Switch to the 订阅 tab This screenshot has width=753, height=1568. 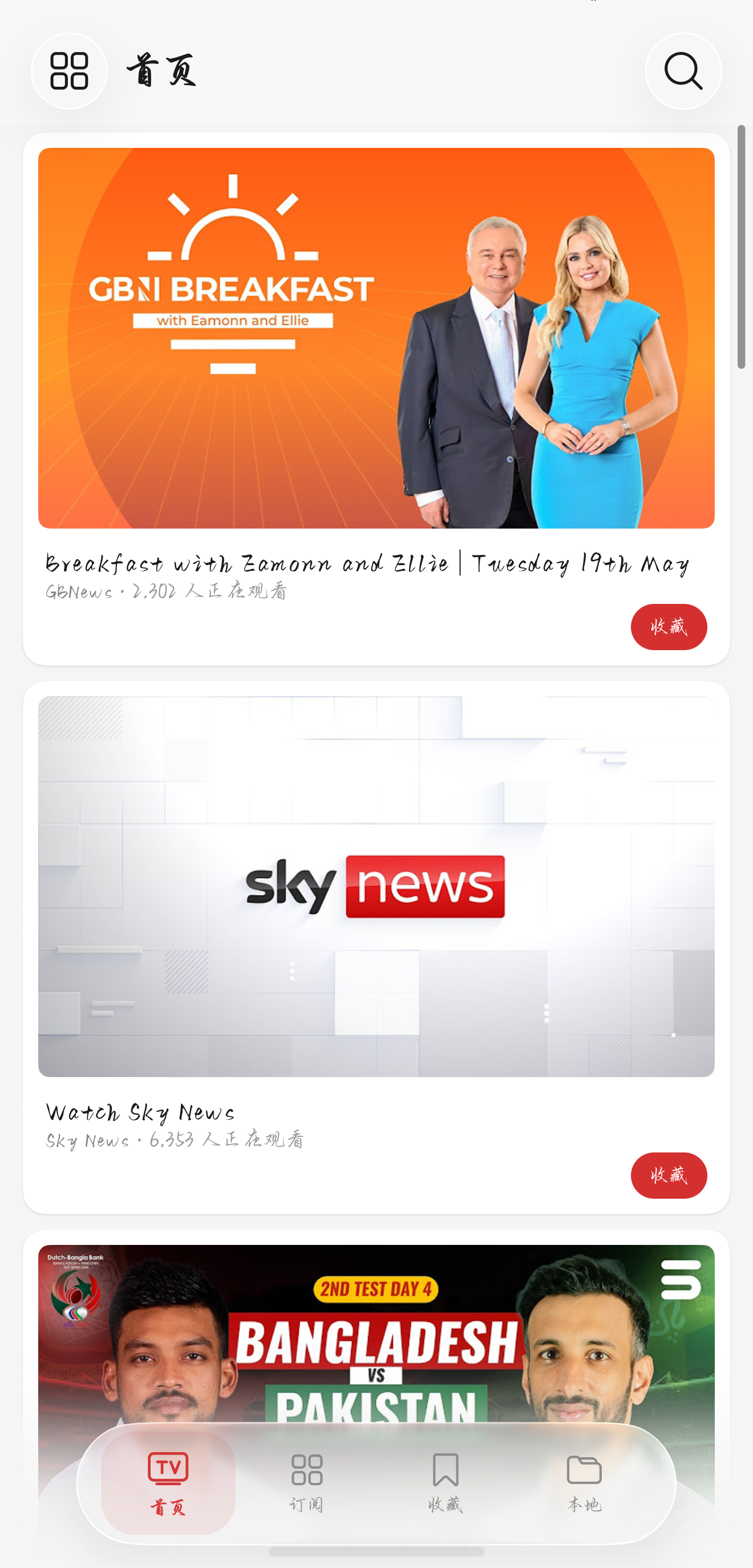306,1483
